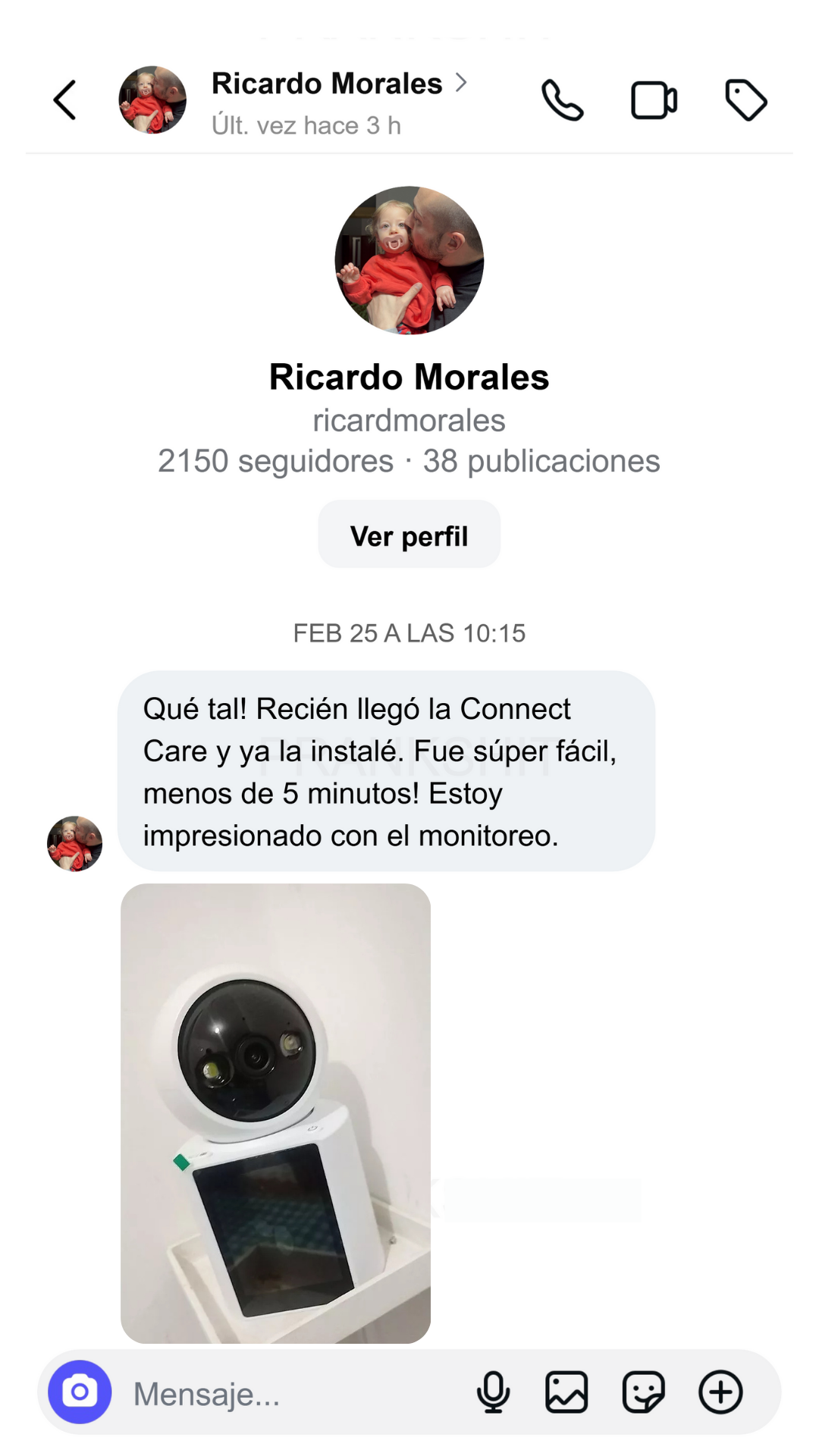
Task: Open the sticker picker
Action: click(x=643, y=1392)
